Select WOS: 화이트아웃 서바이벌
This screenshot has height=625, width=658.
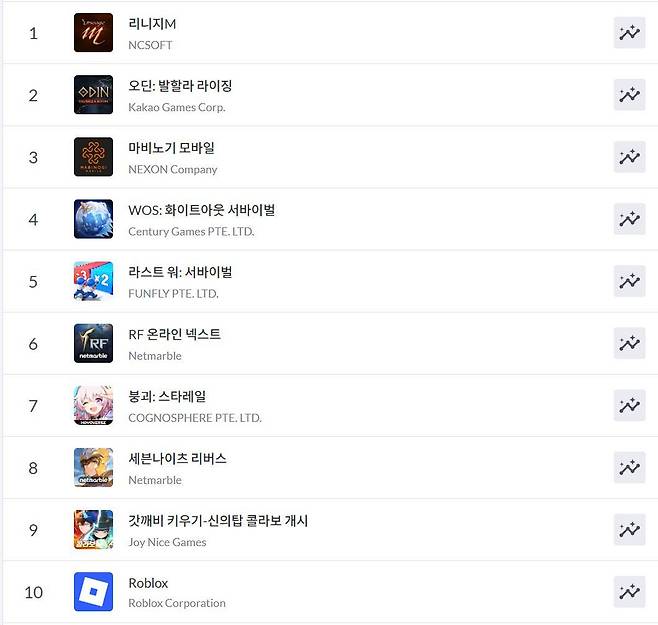tap(201, 210)
